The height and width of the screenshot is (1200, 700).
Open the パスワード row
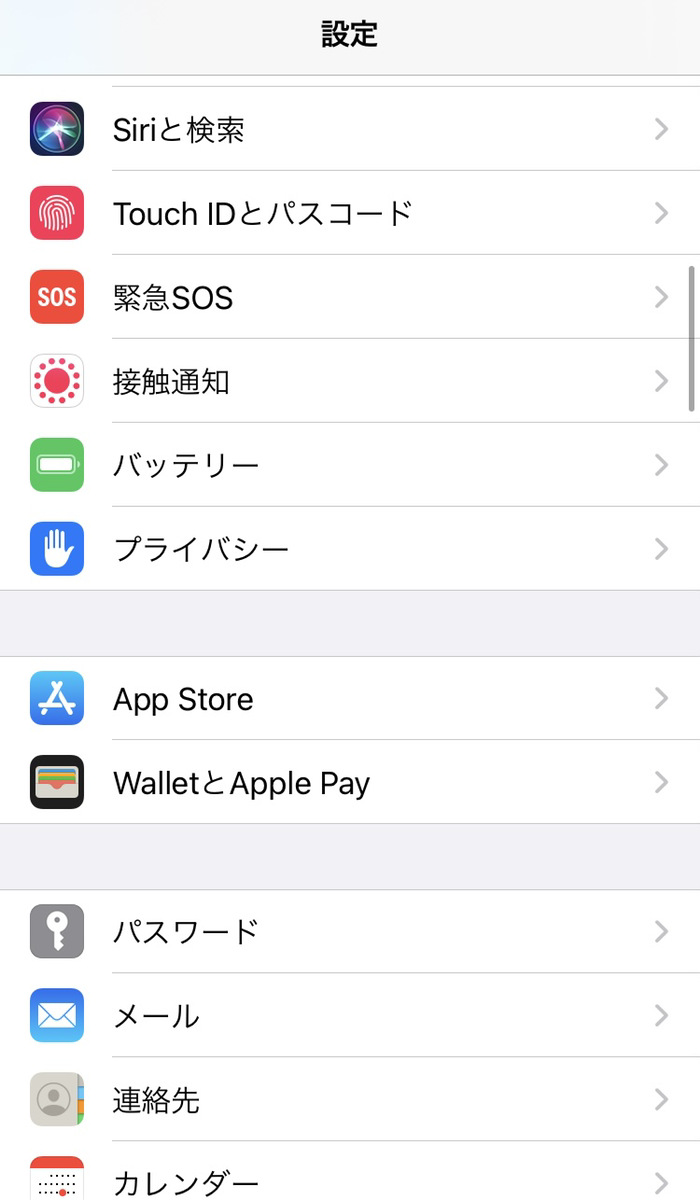350,931
